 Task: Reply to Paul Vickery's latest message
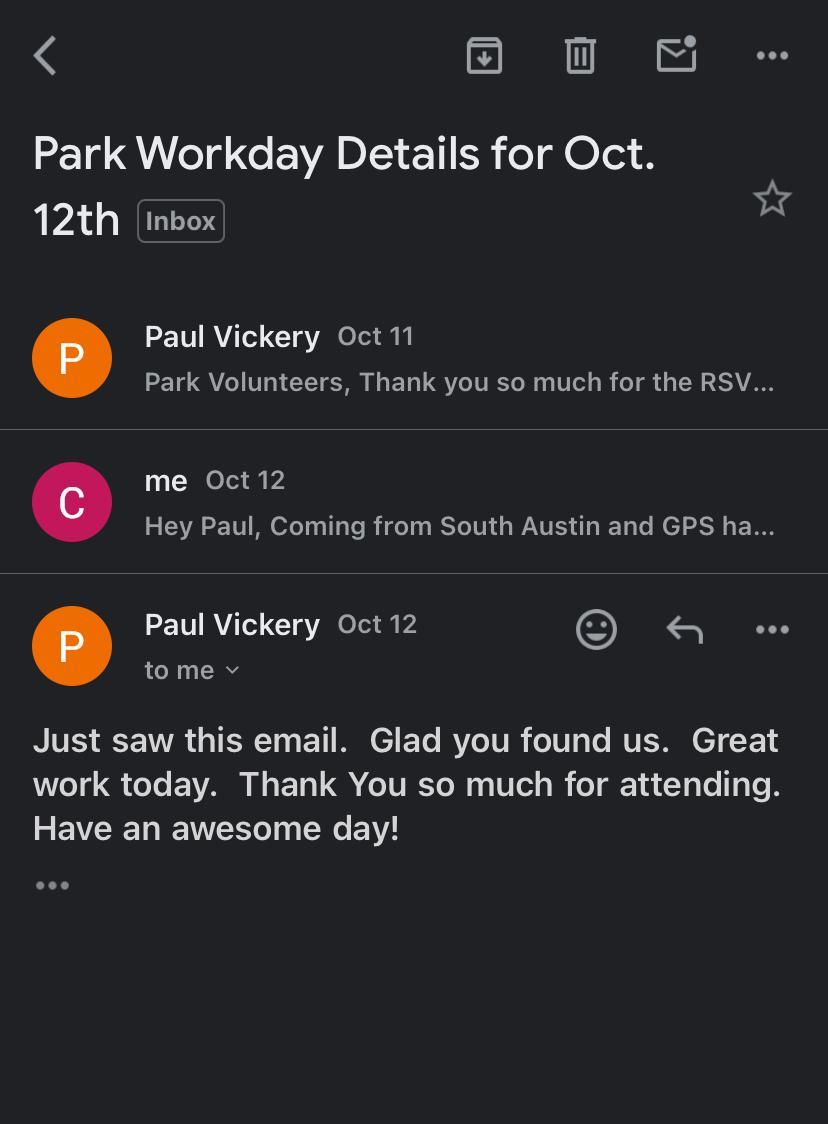[x=685, y=630]
